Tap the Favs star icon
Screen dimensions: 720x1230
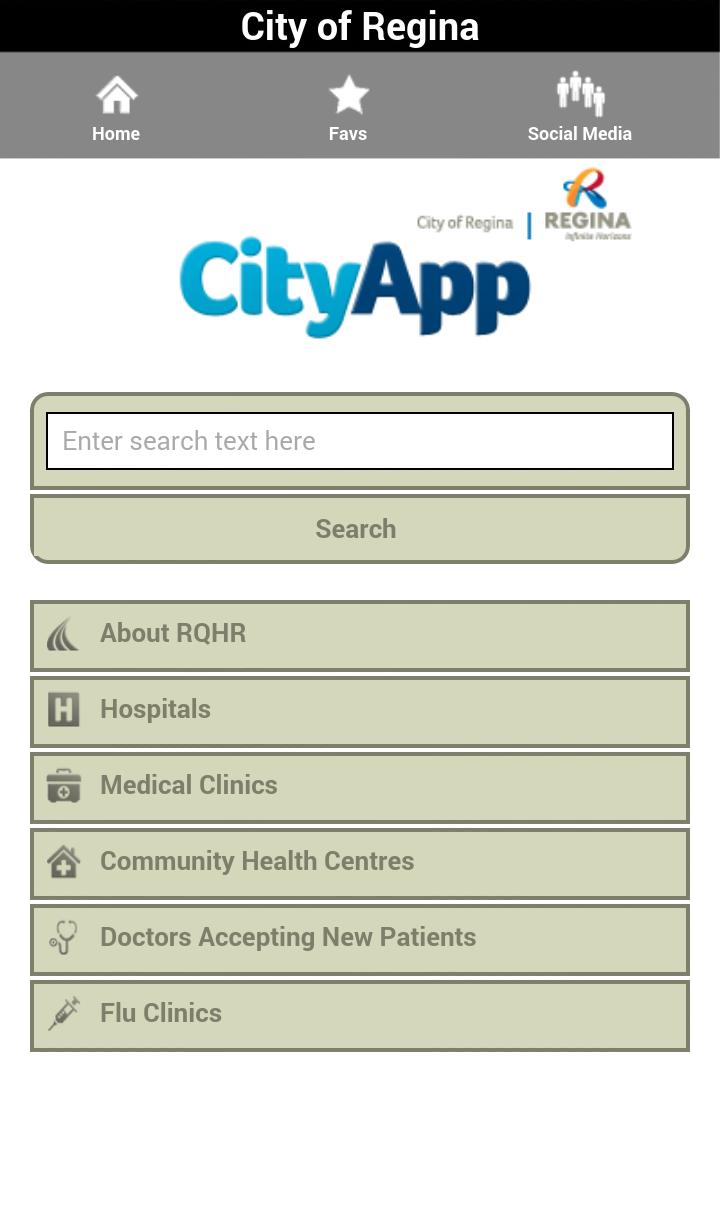click(x=348, y=93)
